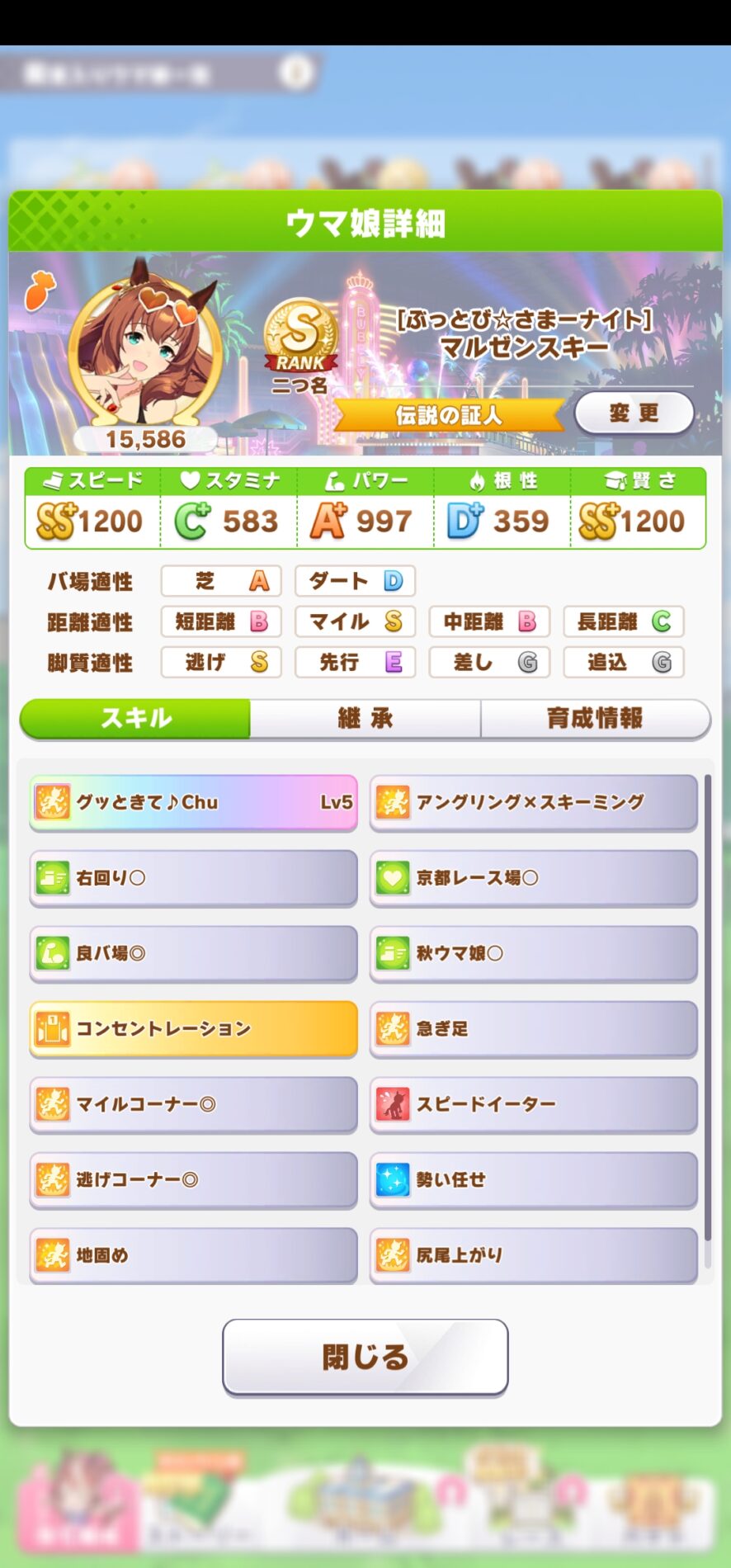View the 京都レース場○ skill

(x=534, y=878)
